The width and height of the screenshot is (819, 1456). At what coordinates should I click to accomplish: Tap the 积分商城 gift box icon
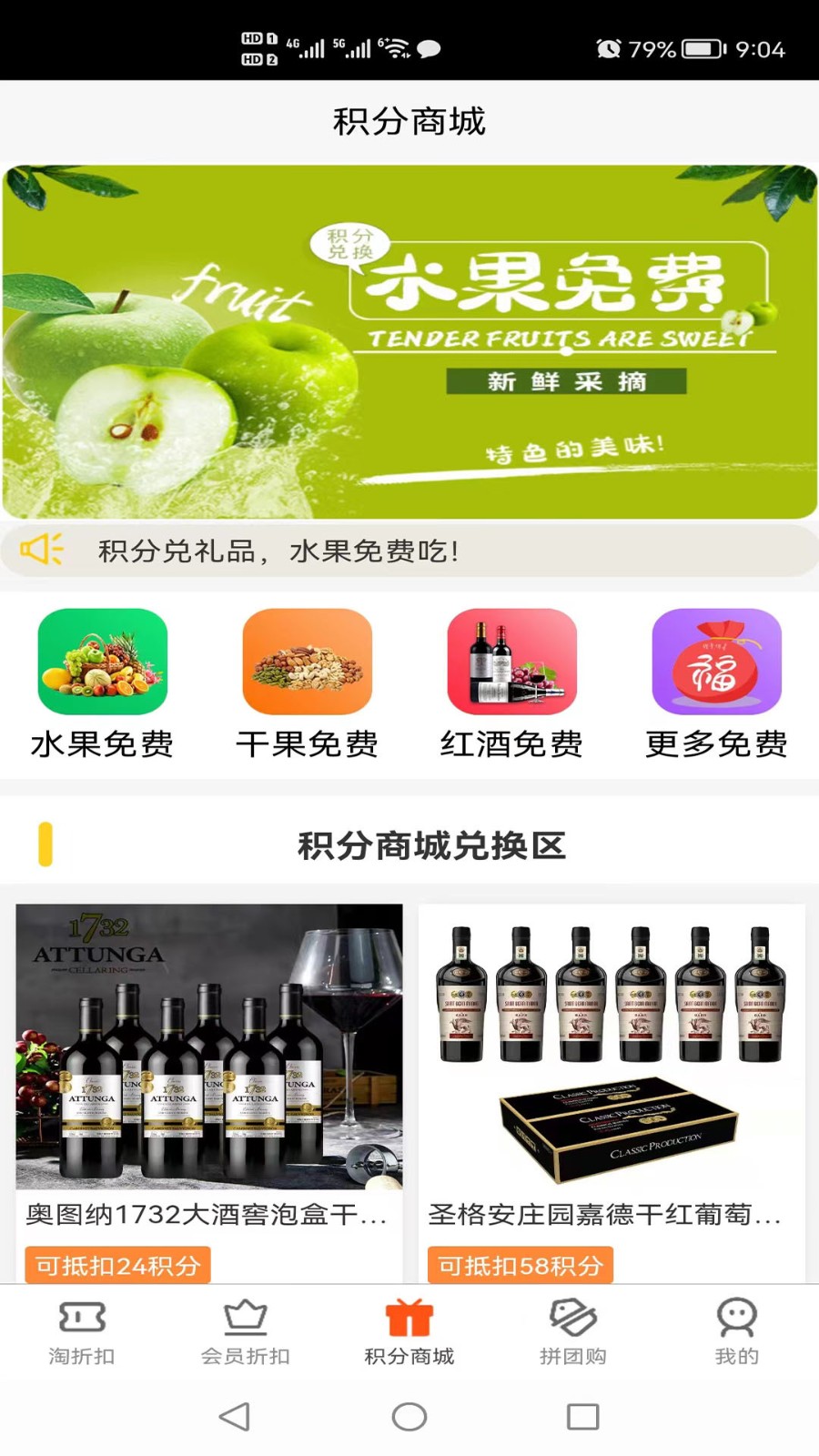click(x=409, y=1317)
